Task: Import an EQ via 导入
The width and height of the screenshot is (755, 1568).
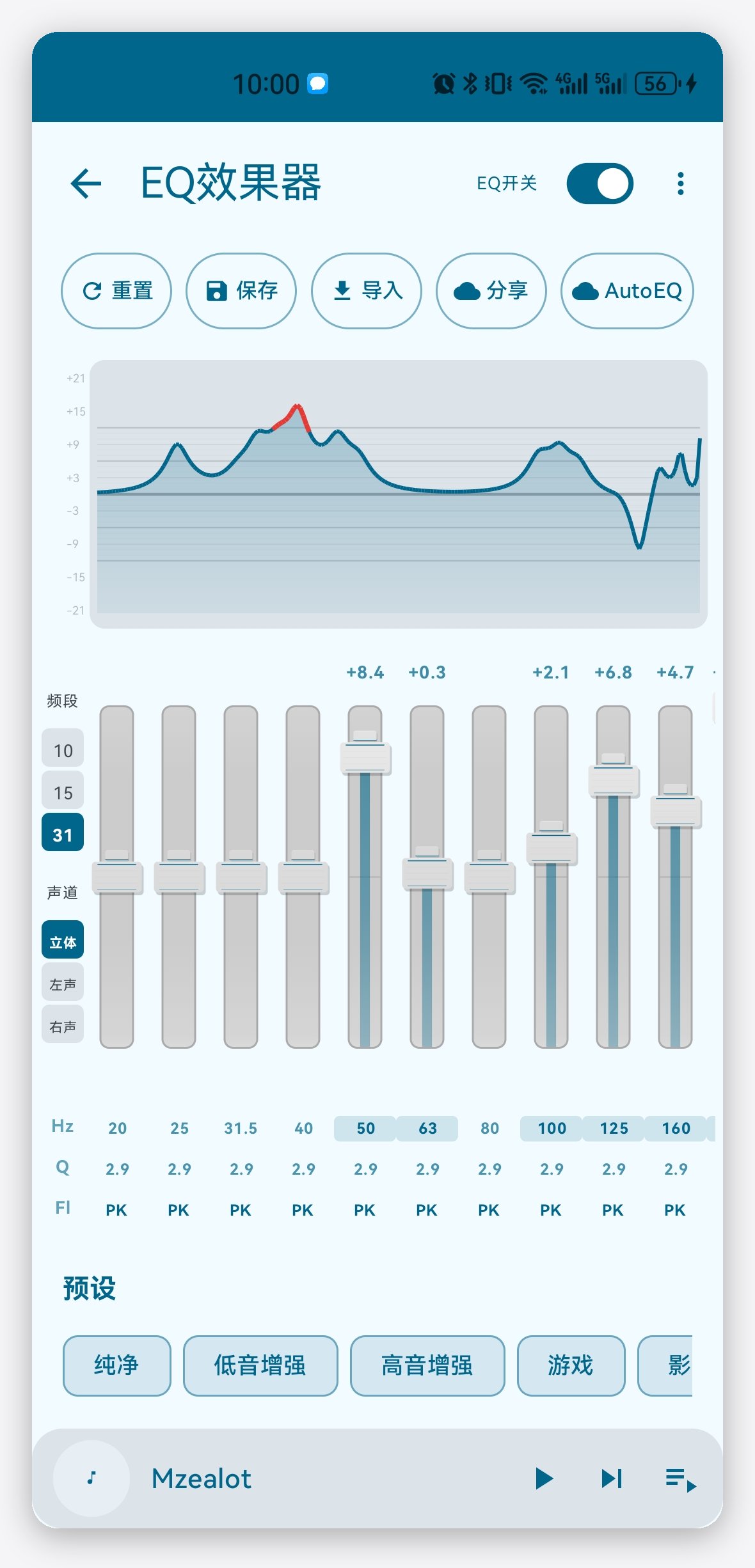Action: [367, 291]
